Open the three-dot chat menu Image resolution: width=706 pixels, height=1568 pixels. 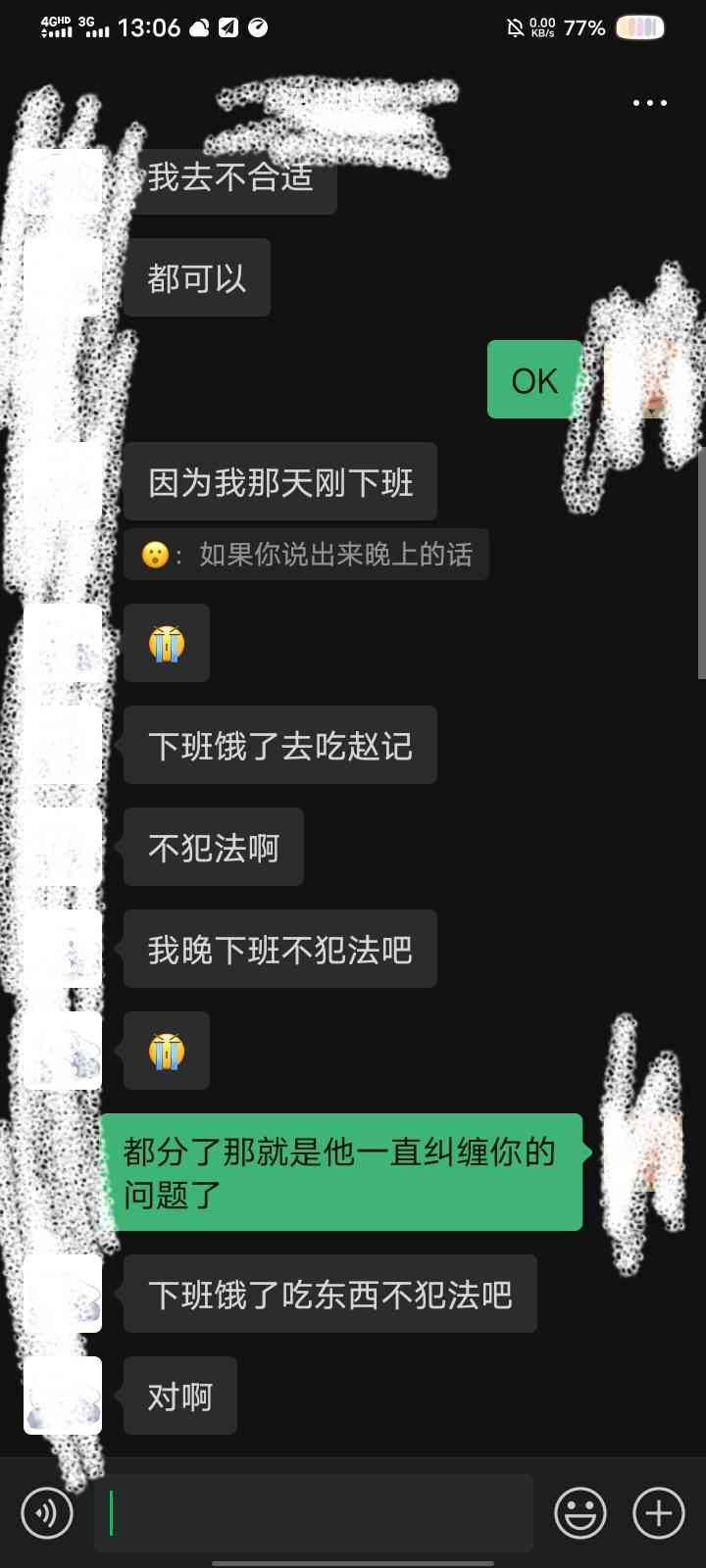pos(649,103)
